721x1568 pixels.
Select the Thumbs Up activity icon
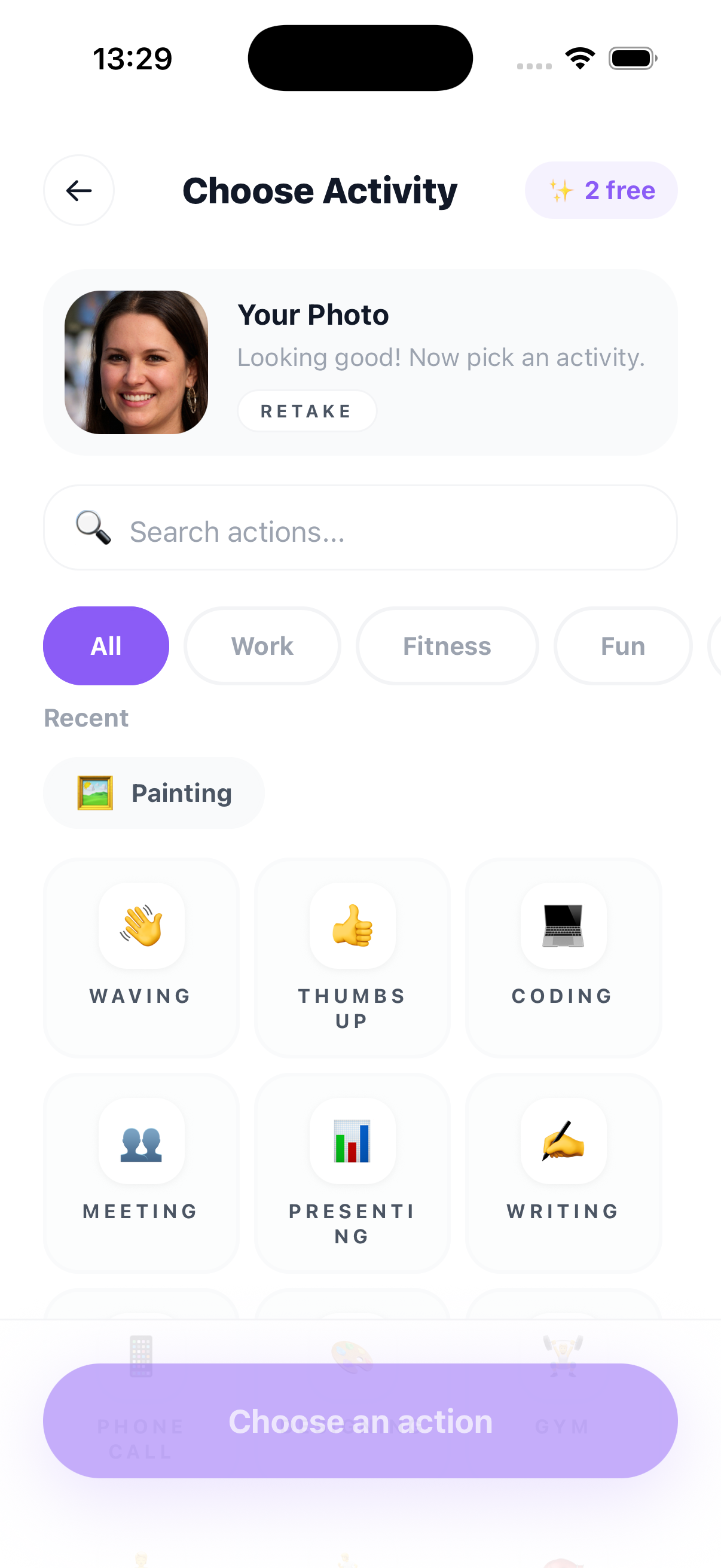[352, 926]
